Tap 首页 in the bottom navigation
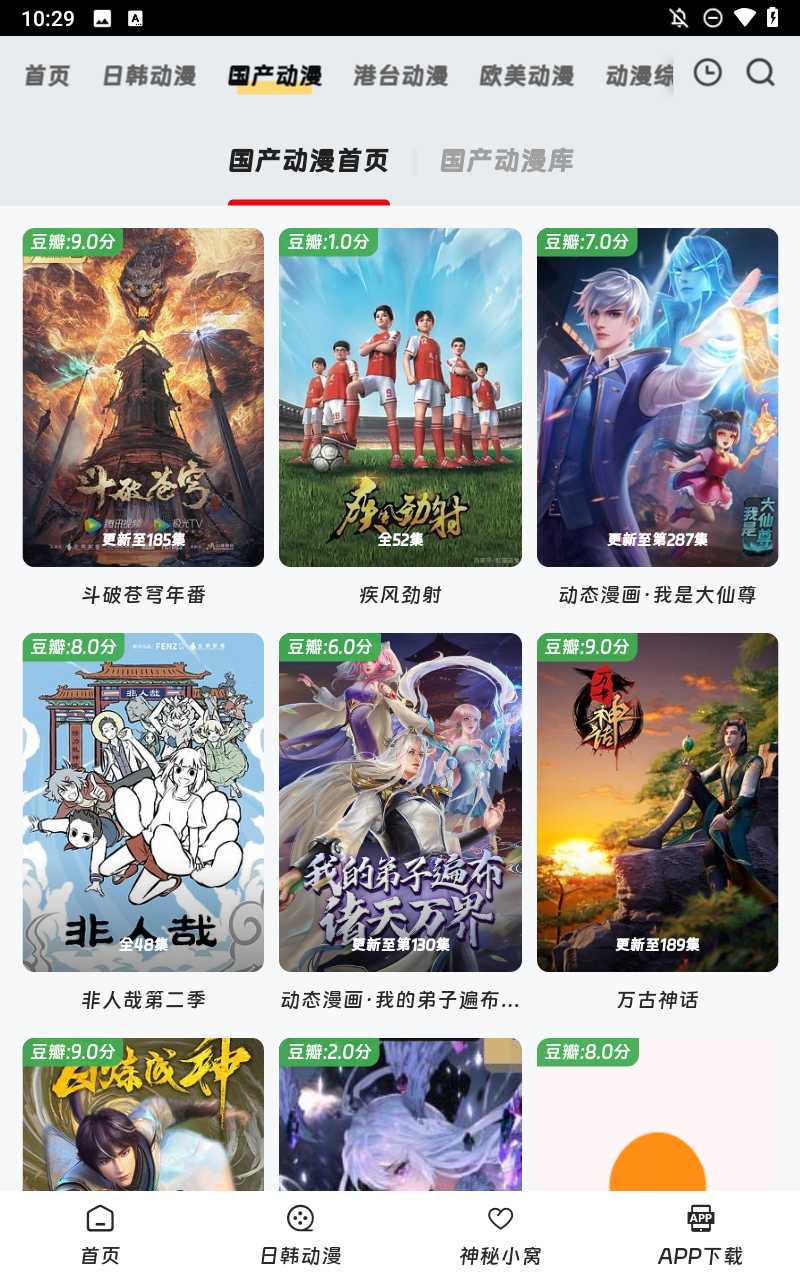Viewport: 800px width, 1280px height. coord(100,1235)
